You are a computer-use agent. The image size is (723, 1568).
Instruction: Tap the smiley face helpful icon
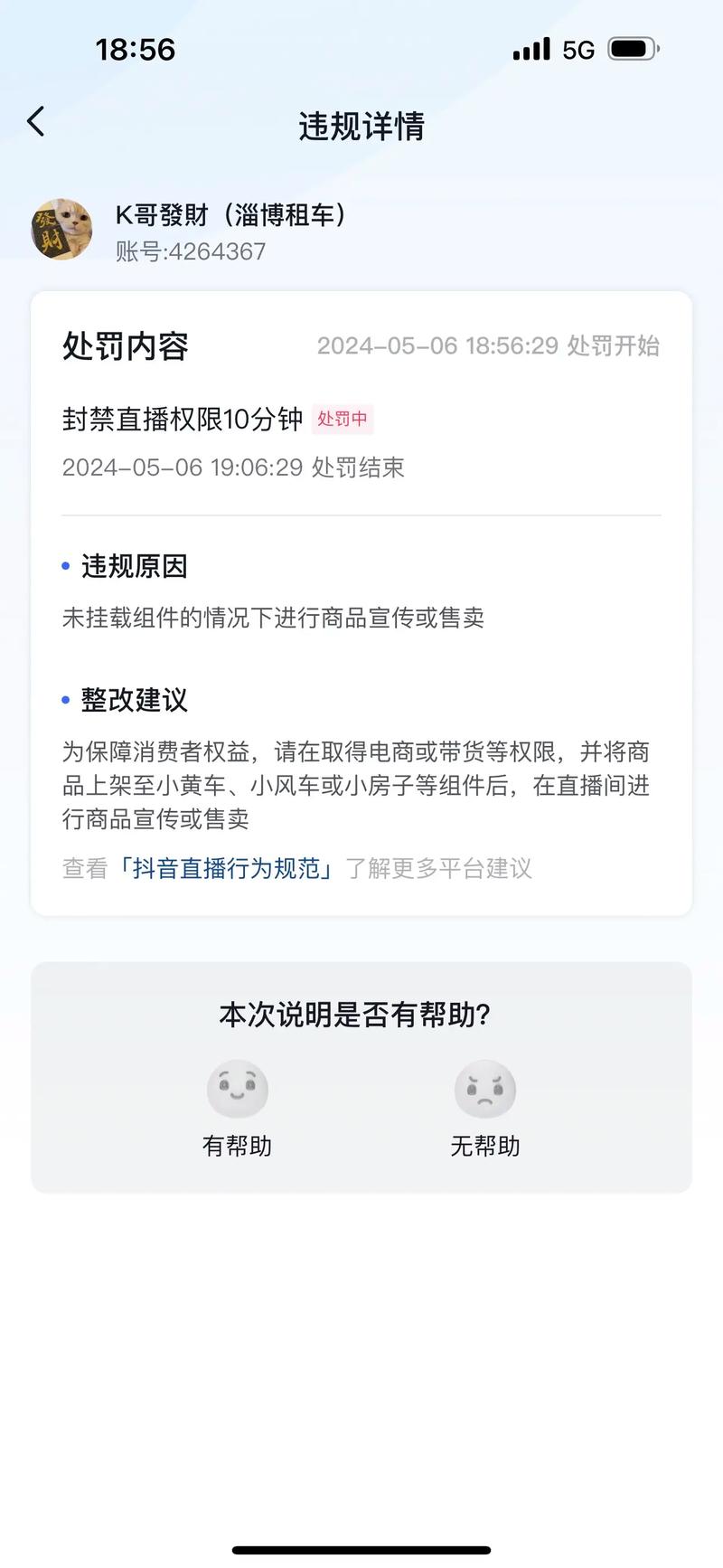[238, 1090]
